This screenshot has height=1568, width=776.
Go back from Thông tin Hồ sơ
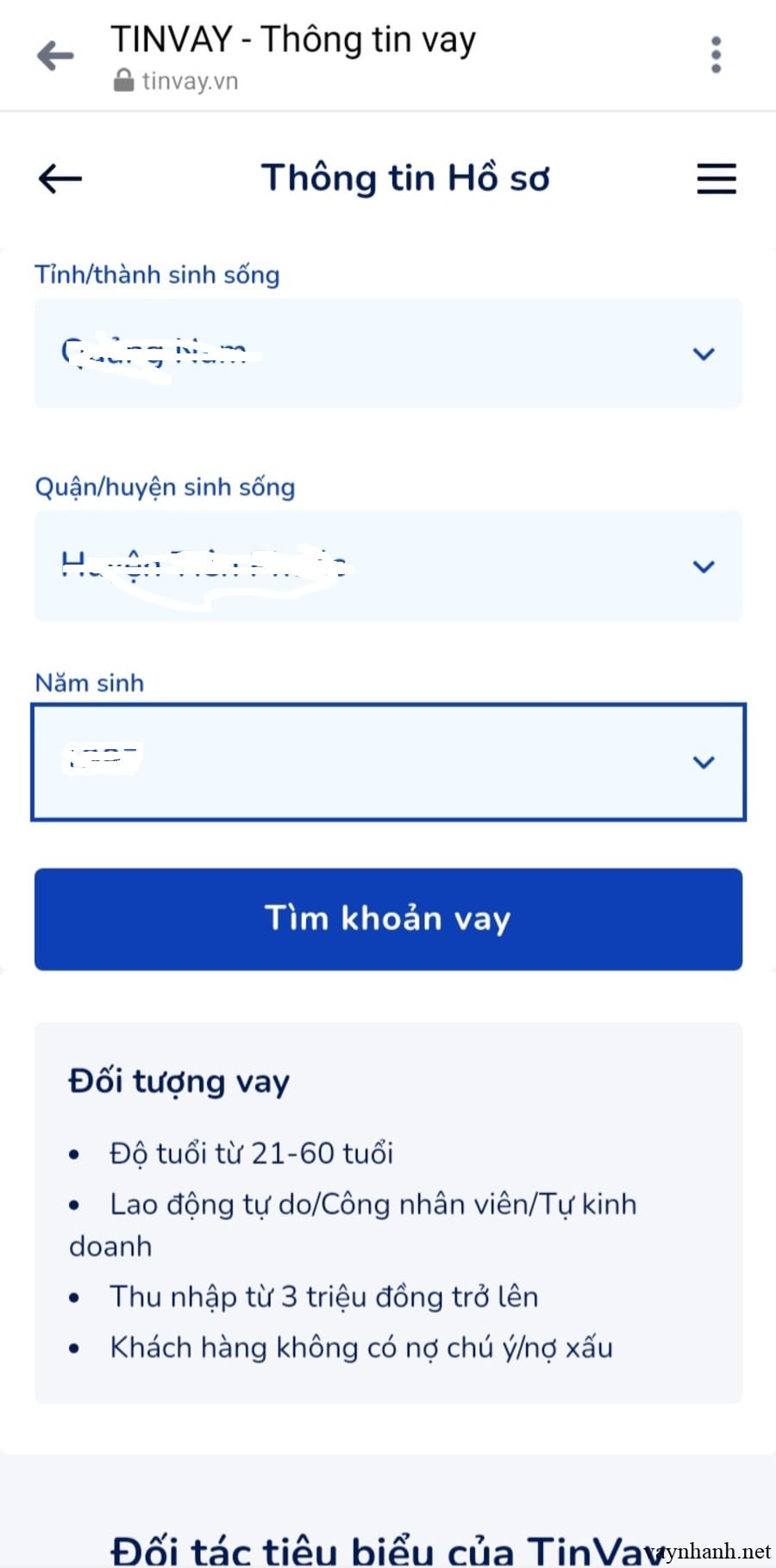click(x=60, y=179)
